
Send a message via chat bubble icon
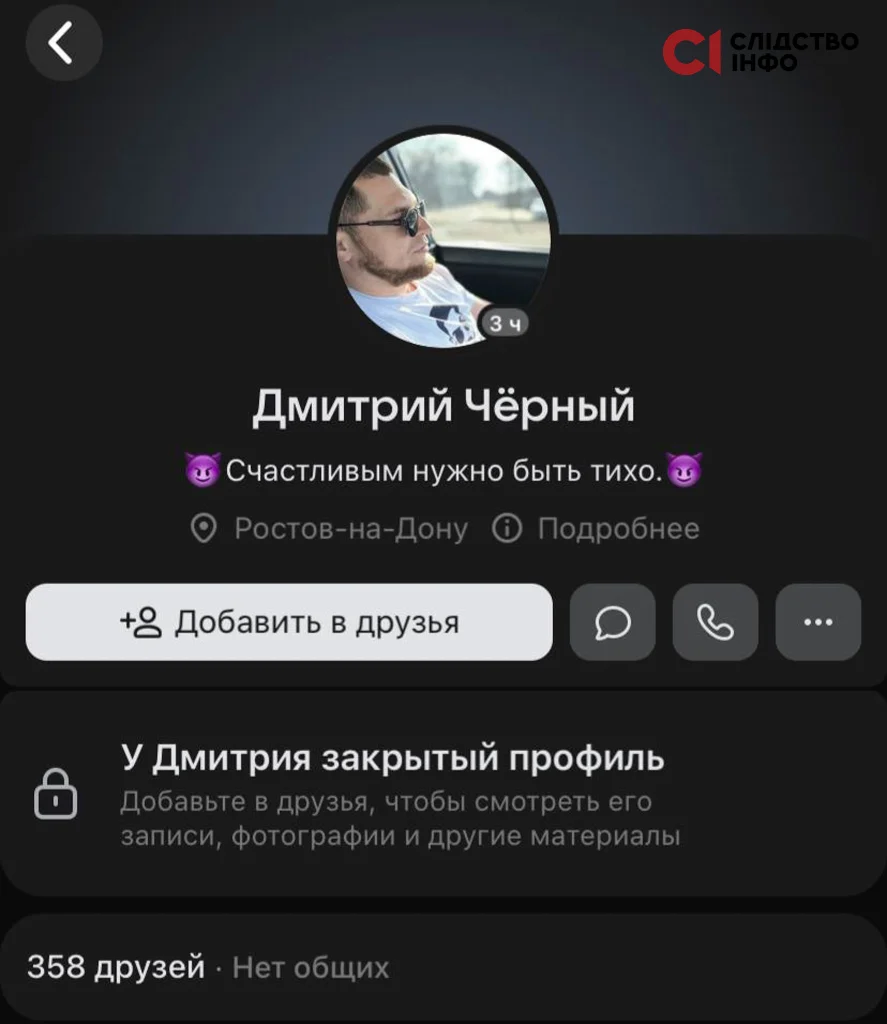click(x=612, y=622)
